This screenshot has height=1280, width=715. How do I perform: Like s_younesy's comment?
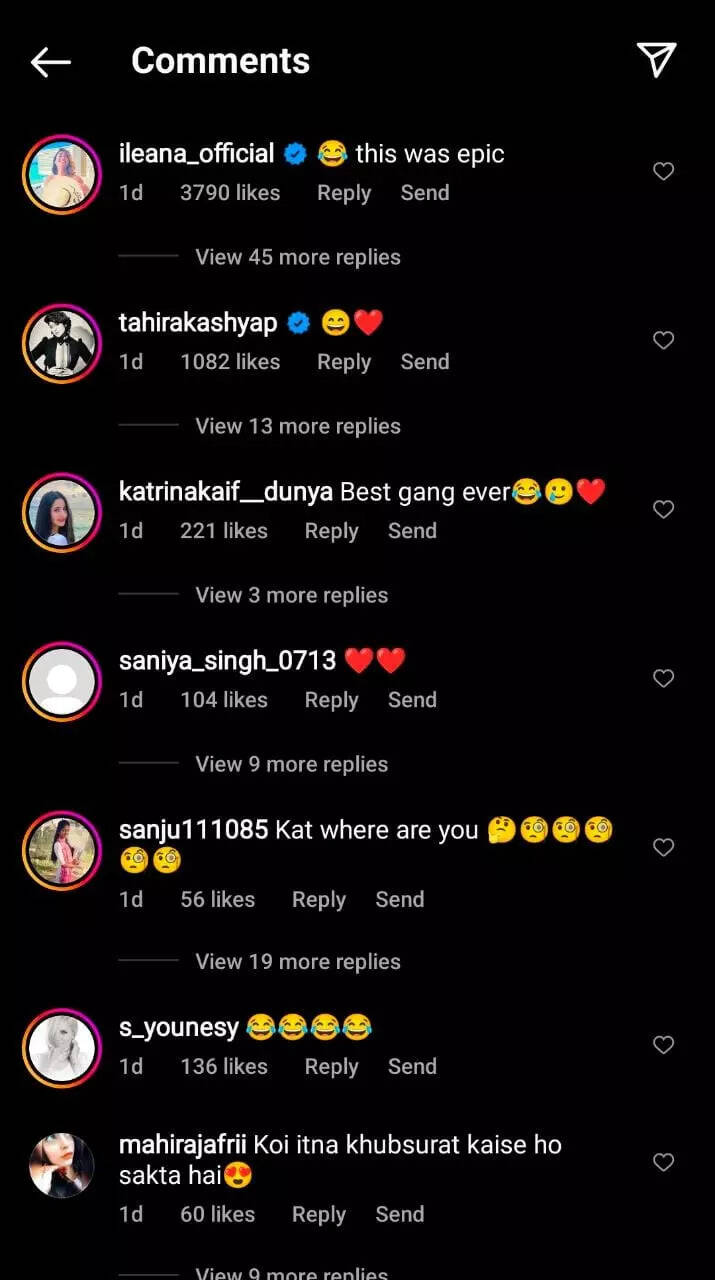pyautogui.click(x=663, y=1045)
